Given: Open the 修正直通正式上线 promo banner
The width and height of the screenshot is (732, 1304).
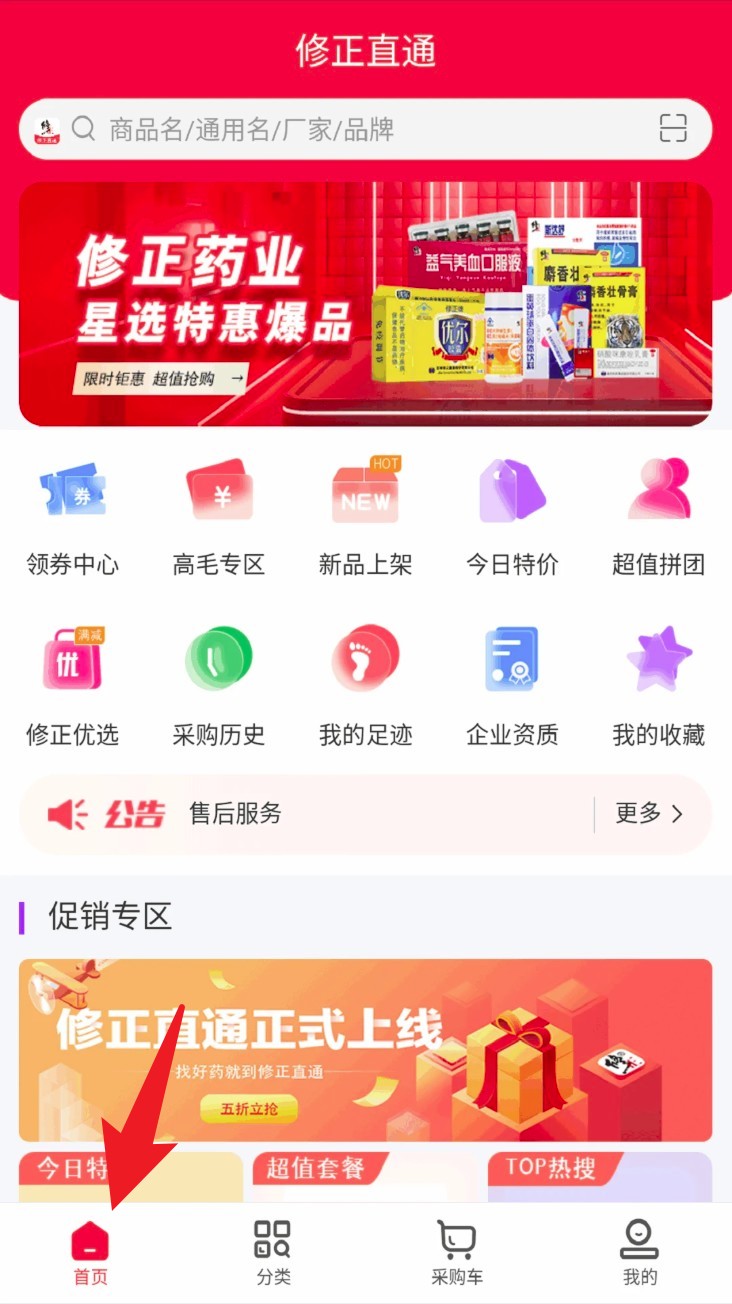Looking at the screenshot, I should click(365, 1049).
